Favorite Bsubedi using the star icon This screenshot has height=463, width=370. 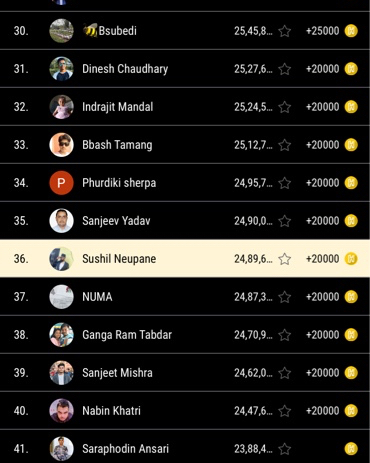[x=285, y=31]
